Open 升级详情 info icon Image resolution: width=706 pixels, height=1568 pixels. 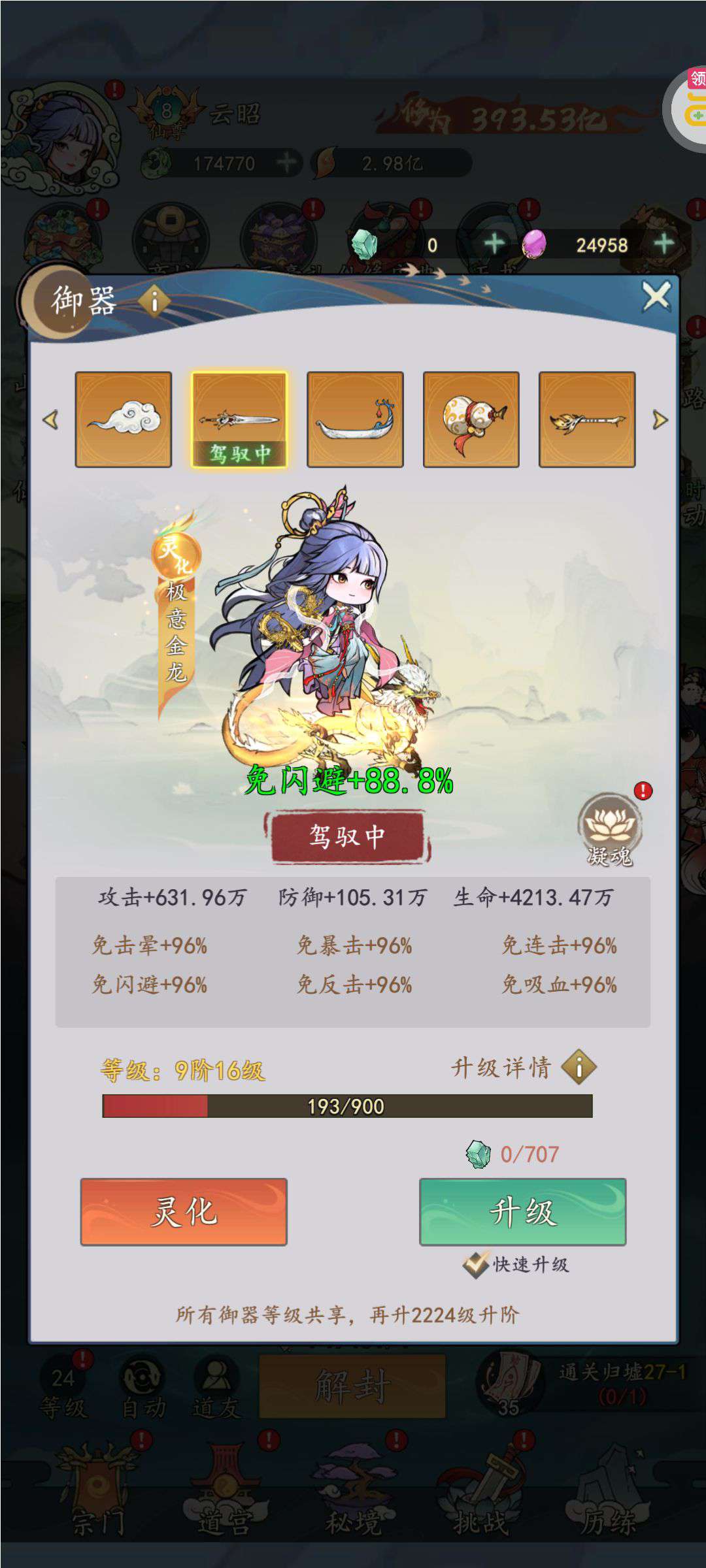(579, 1067)
